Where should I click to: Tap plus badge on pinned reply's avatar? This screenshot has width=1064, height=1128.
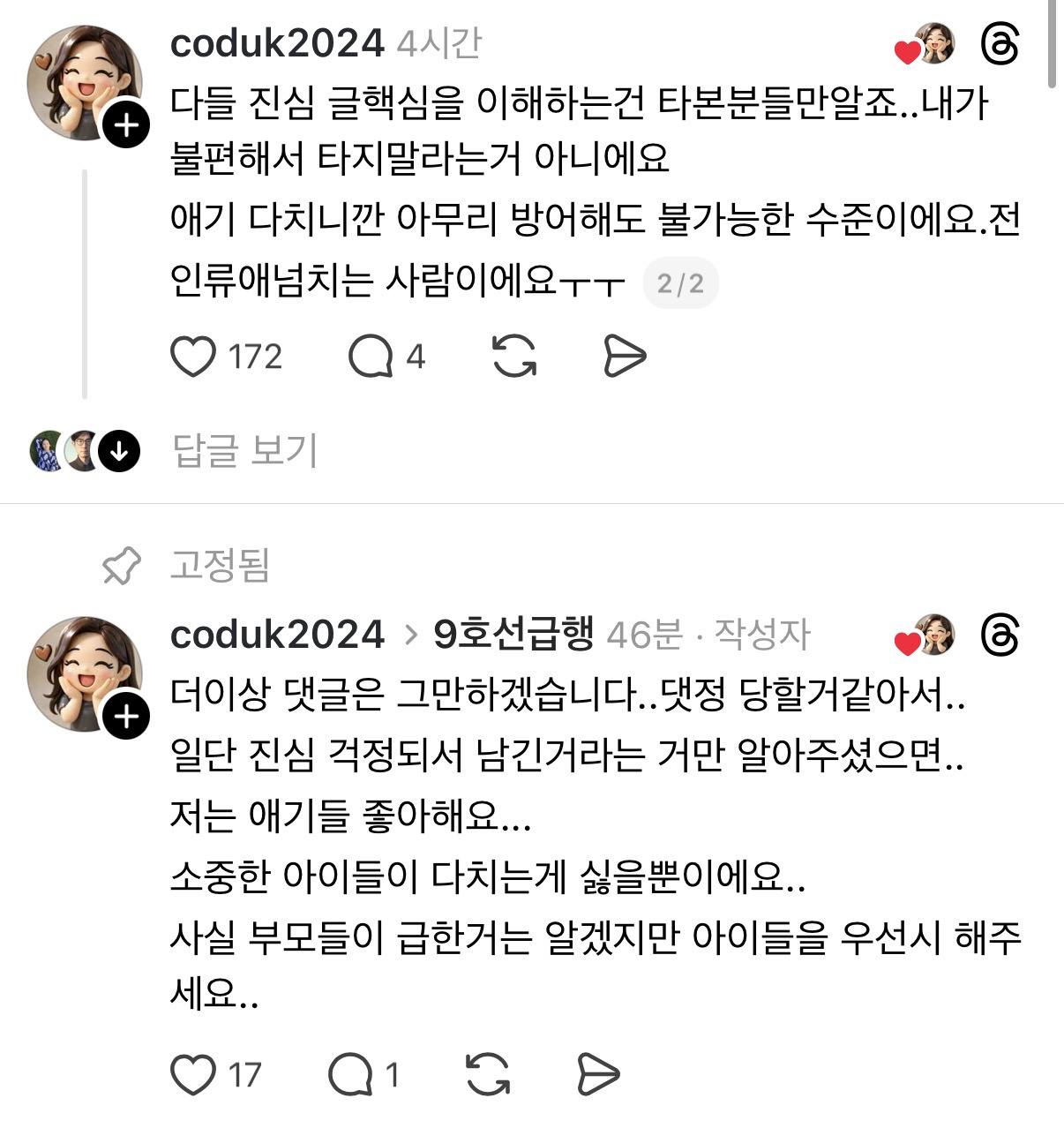point(126,716)
